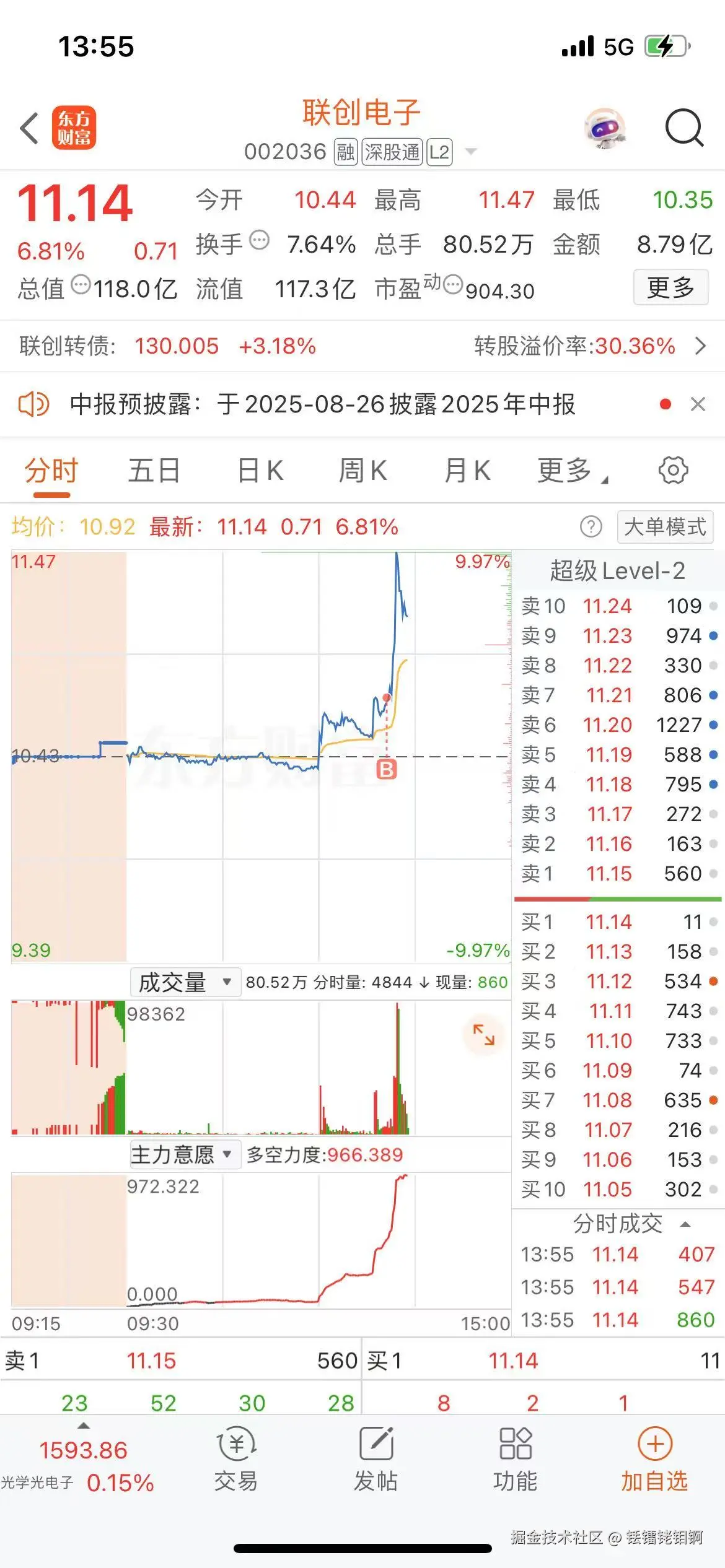This screenshot has height=1568, width=725.
Task: Expand the arrow next to the L2 badge
Action: [x=471, y=150]
